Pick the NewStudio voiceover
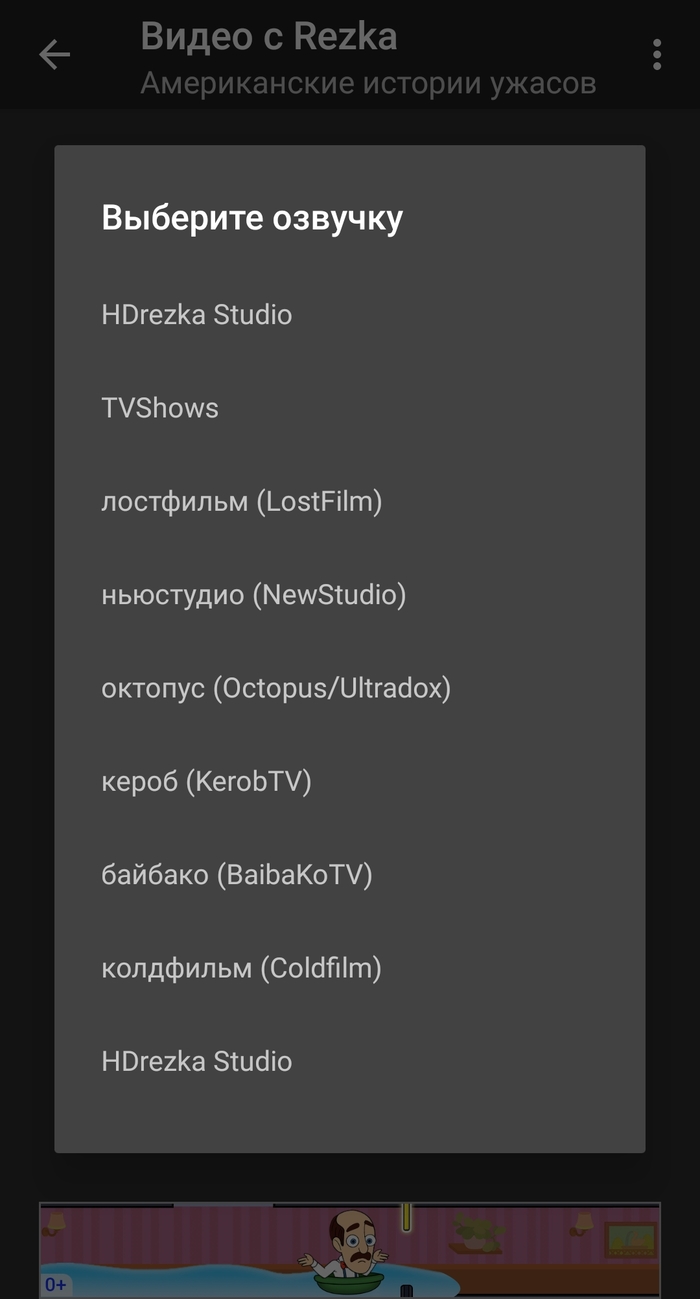The image size is (700, 1299). click(x=254, y=595)
